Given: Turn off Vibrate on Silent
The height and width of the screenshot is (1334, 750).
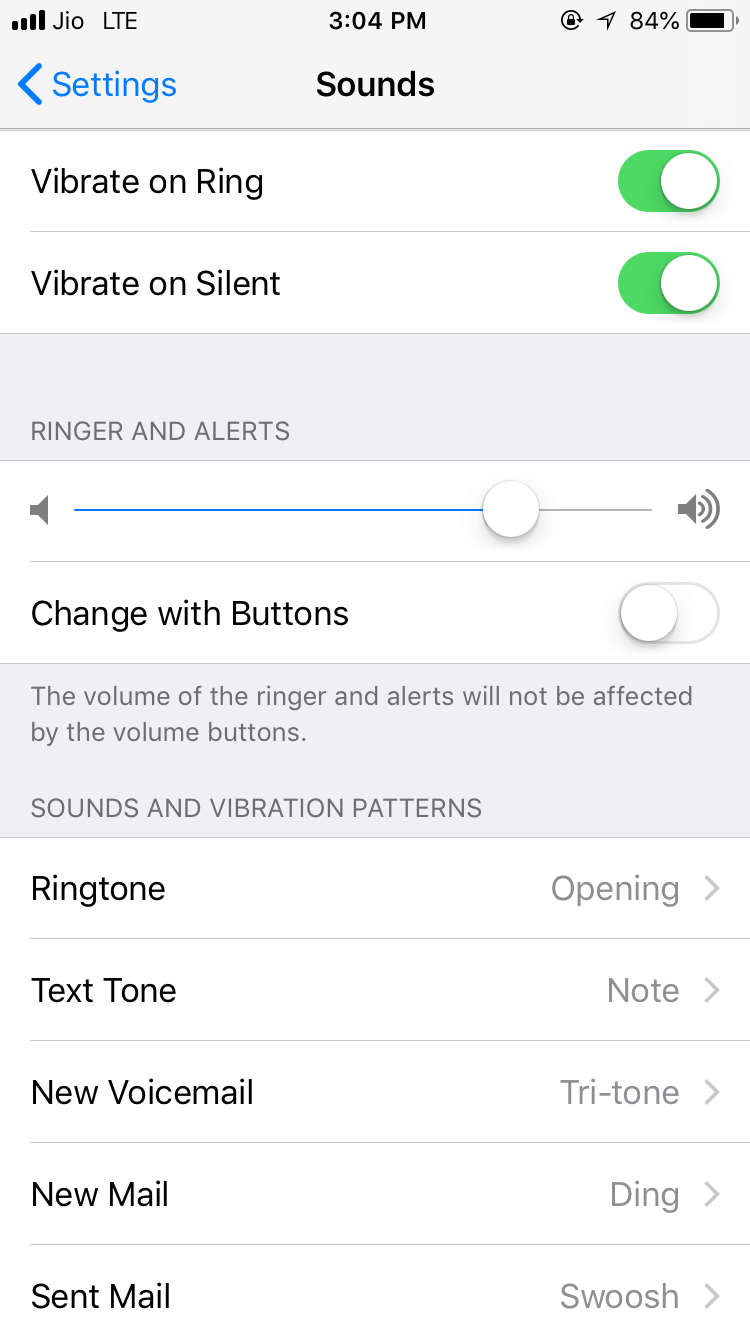Looking at the screenshot, I should [667, 283].
